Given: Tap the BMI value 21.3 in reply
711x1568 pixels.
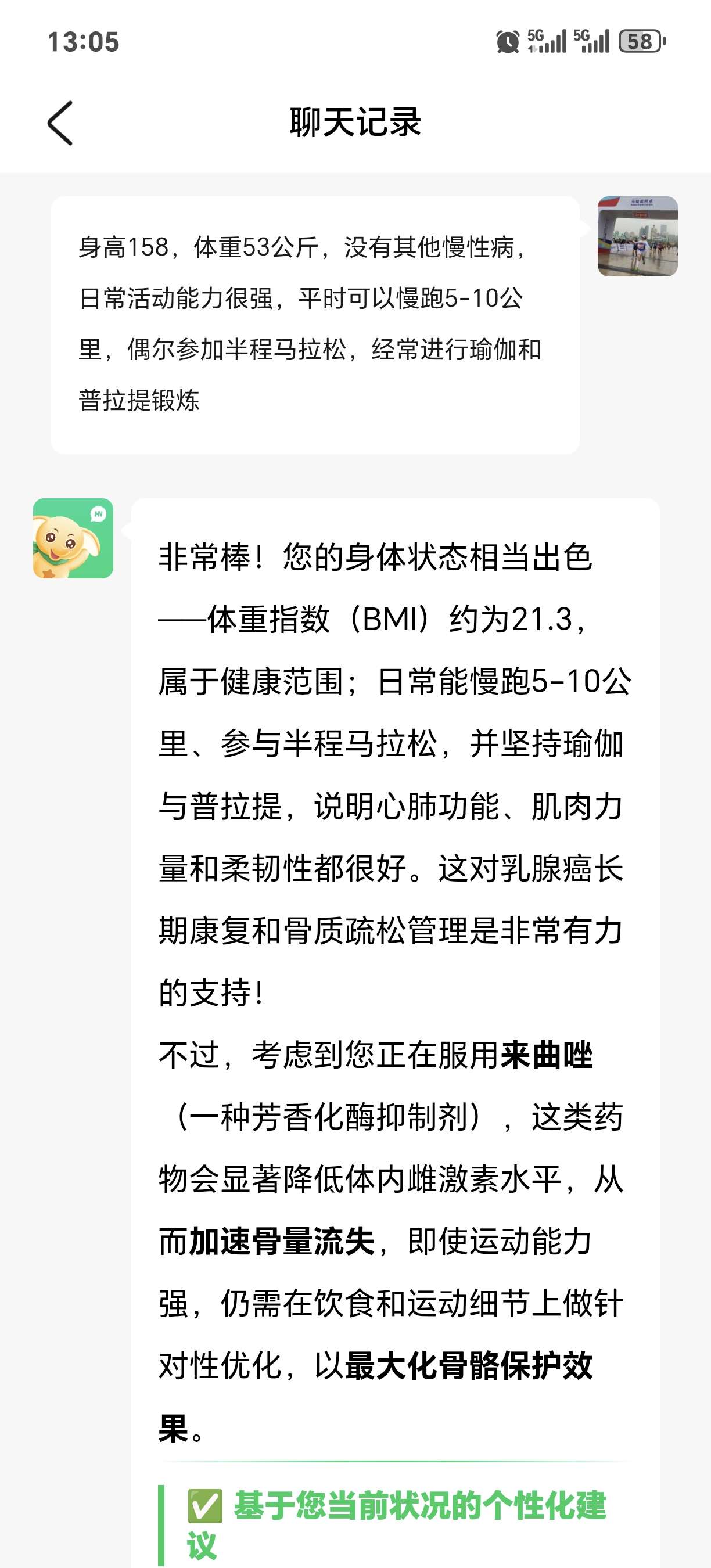Looking at the screenshot, I should pos(548,620).
